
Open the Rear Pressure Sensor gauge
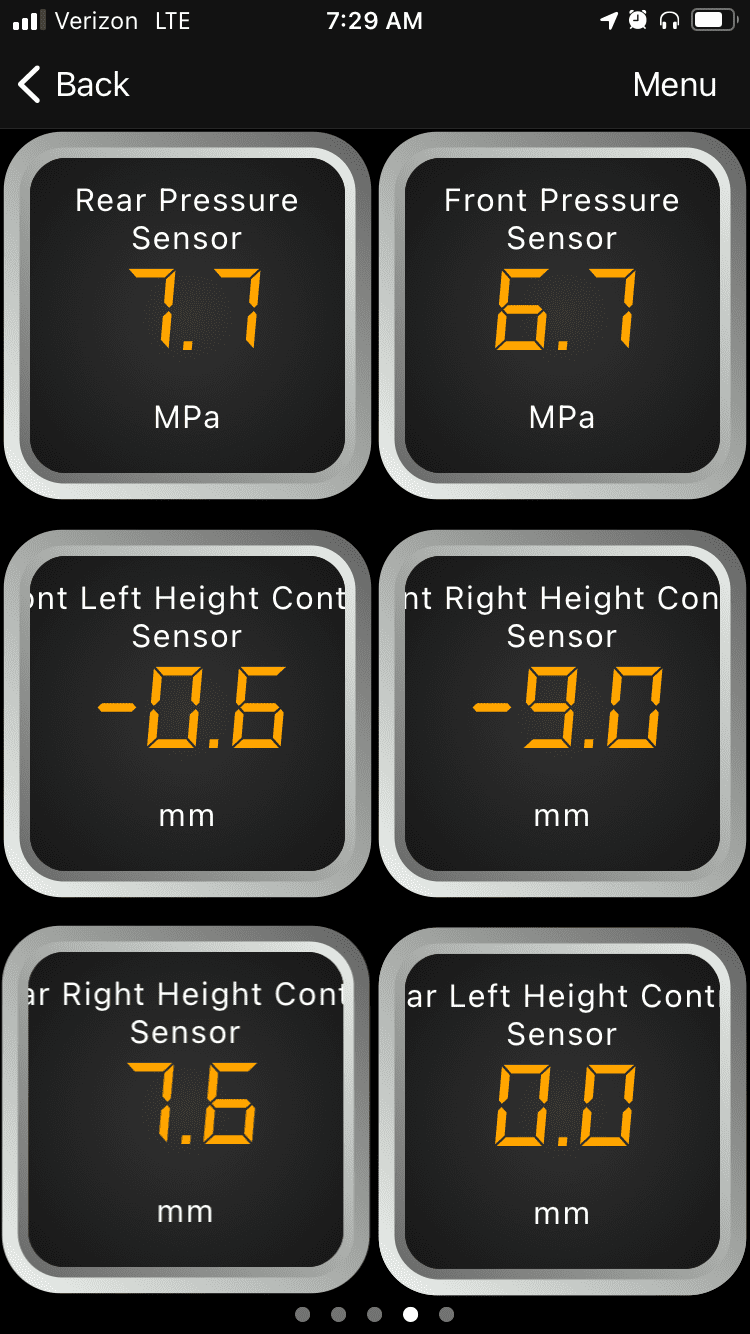[187, 315]
